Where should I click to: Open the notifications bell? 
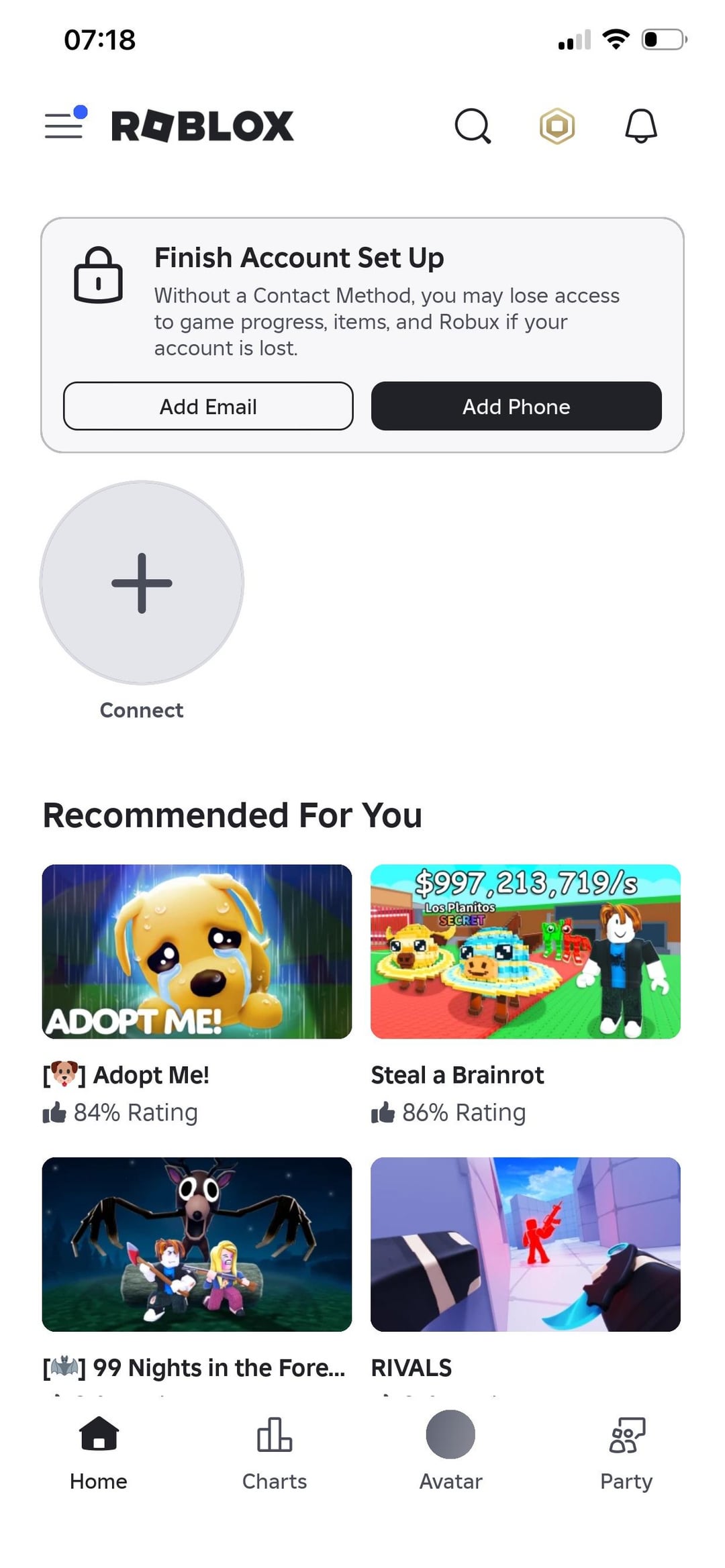pyautogui.click(x=640, y=125)
